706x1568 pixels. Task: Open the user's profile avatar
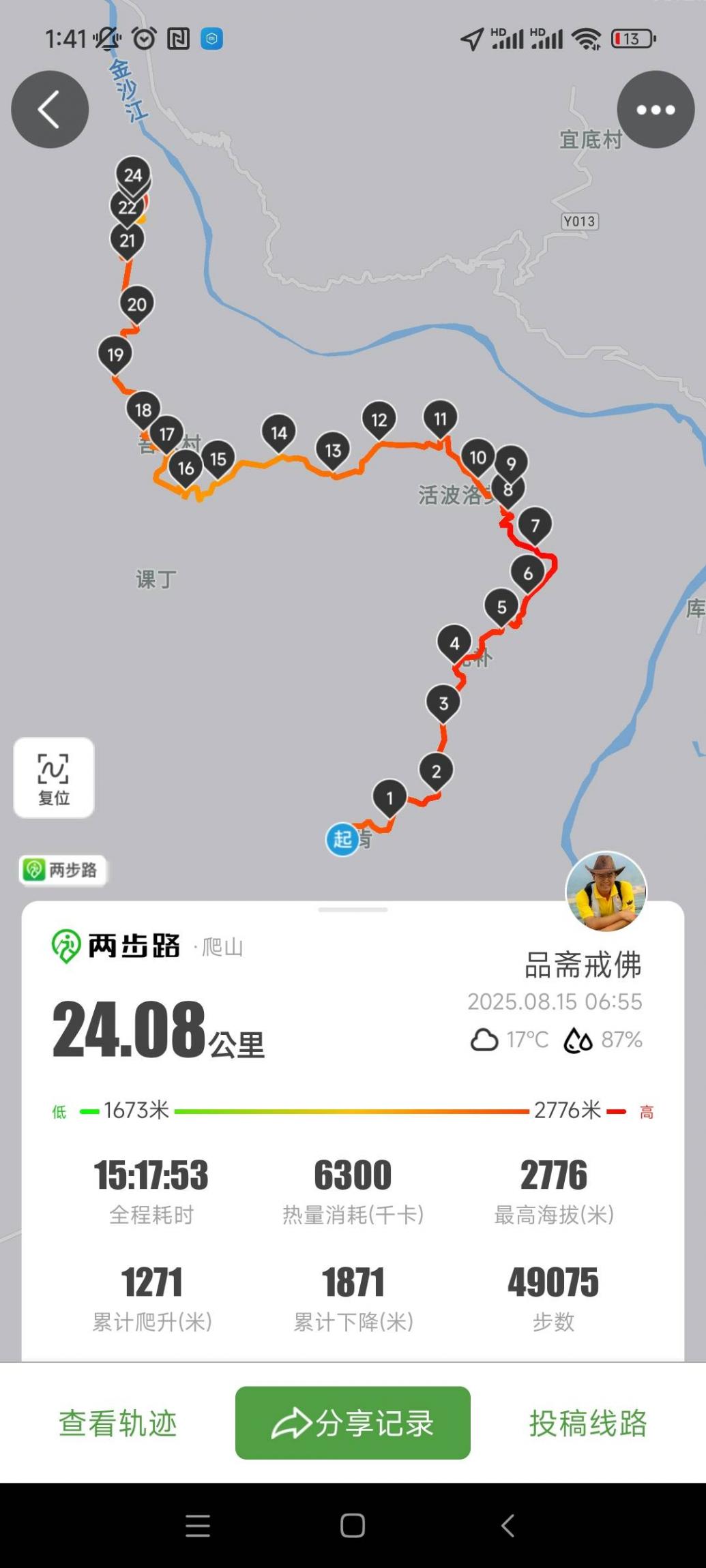606,892
